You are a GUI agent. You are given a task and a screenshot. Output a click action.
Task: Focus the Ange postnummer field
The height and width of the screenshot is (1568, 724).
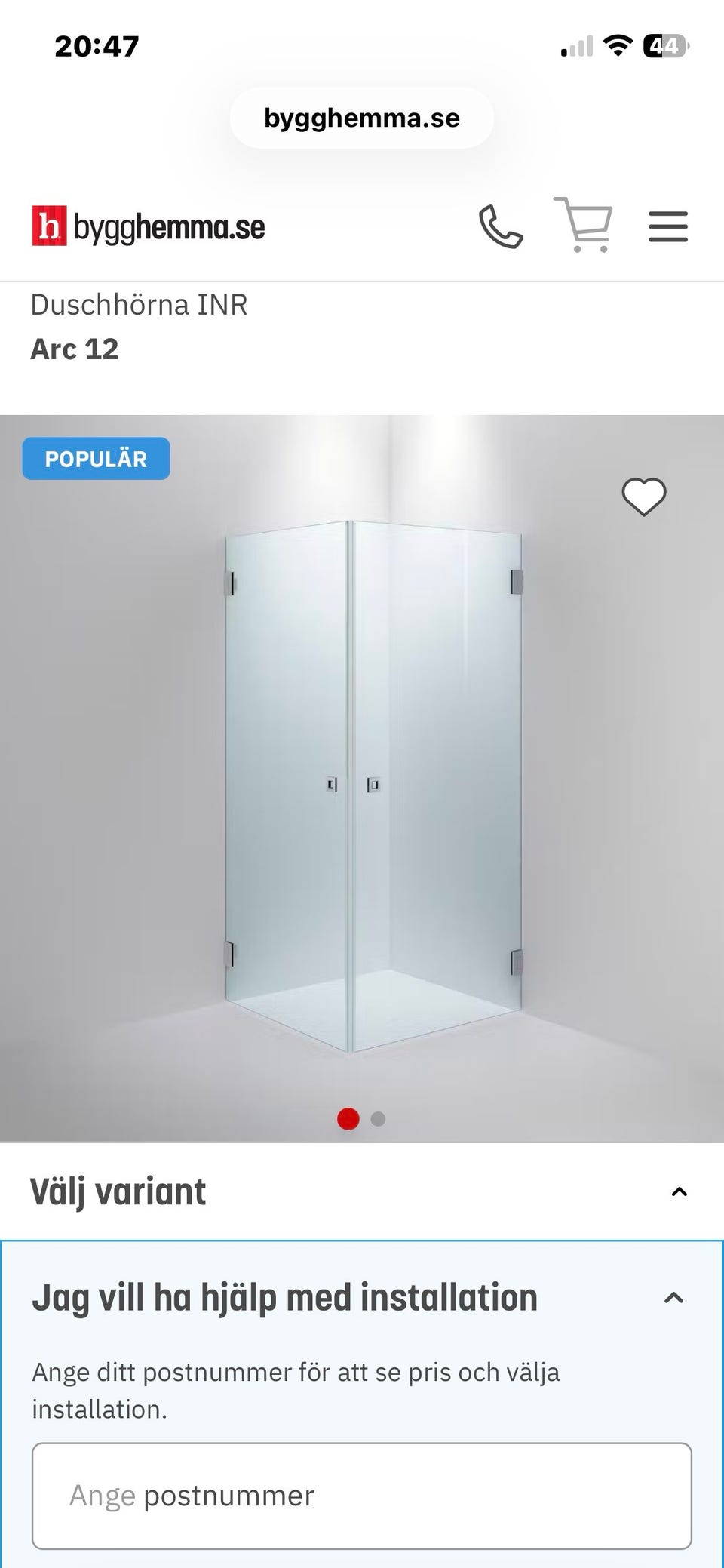coord(362,1496)
